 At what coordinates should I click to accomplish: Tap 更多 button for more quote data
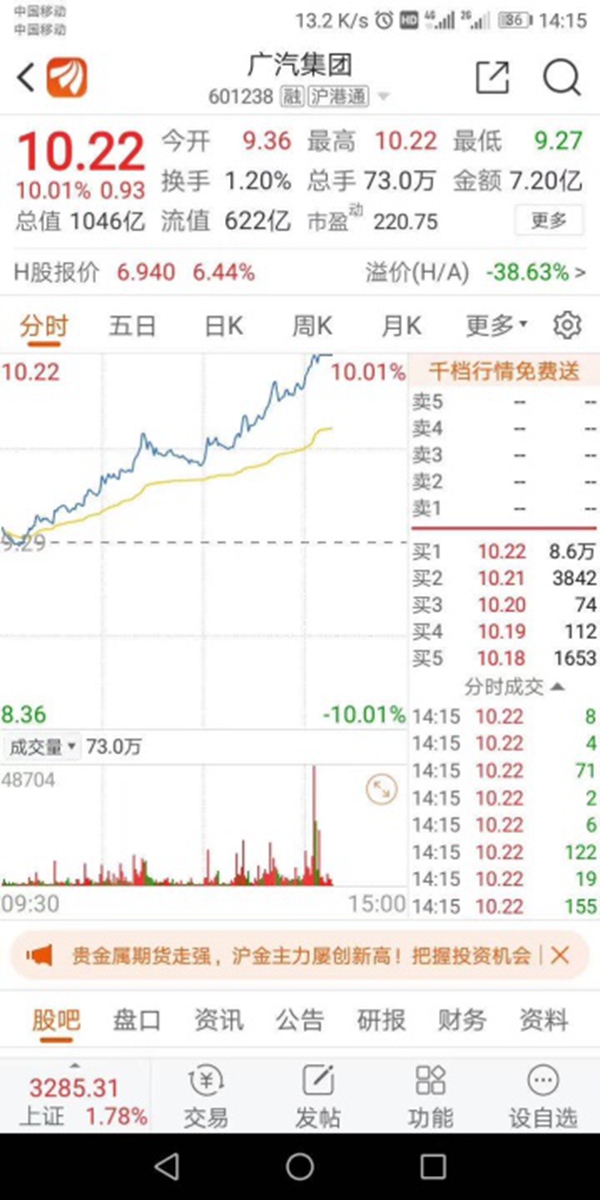click(549, 219)
